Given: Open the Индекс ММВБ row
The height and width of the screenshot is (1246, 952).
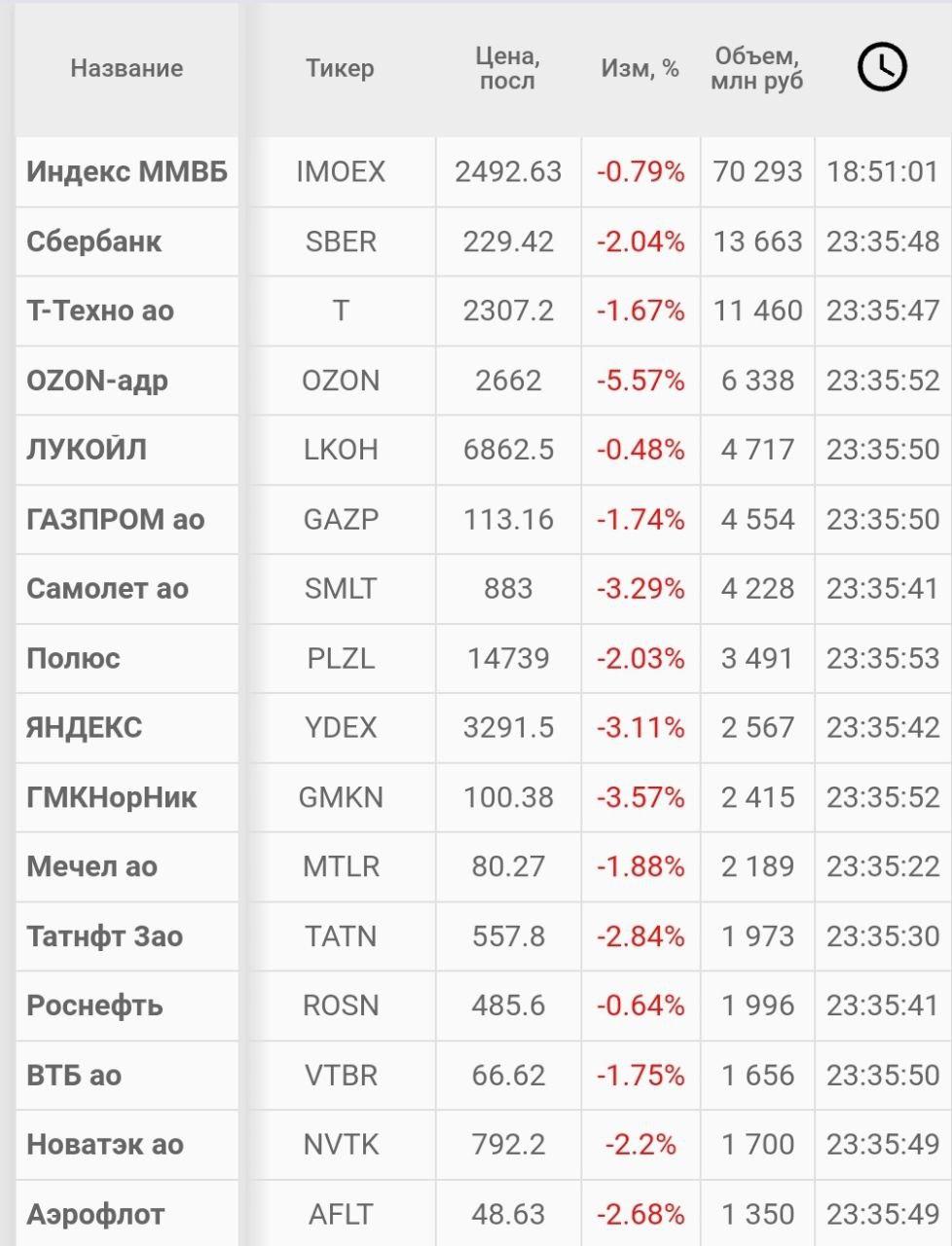Looking at the screenshot, I should (x=127, y=172).
